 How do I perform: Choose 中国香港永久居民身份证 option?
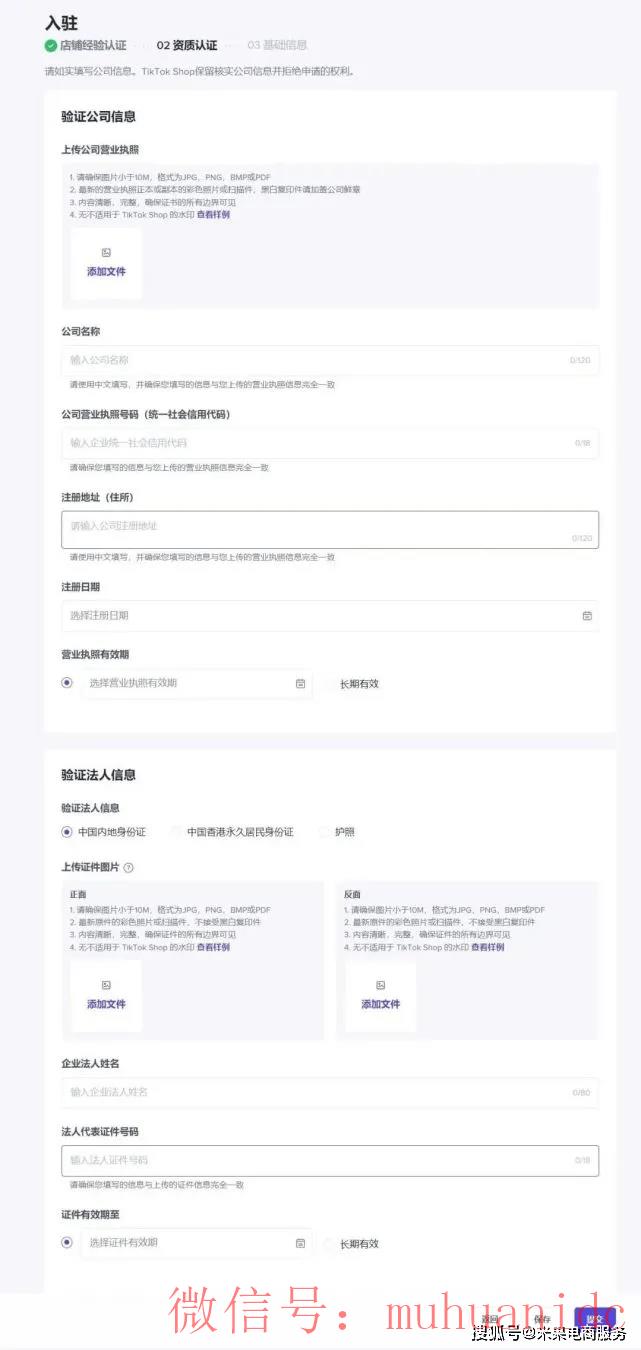[x=177, y=832]
